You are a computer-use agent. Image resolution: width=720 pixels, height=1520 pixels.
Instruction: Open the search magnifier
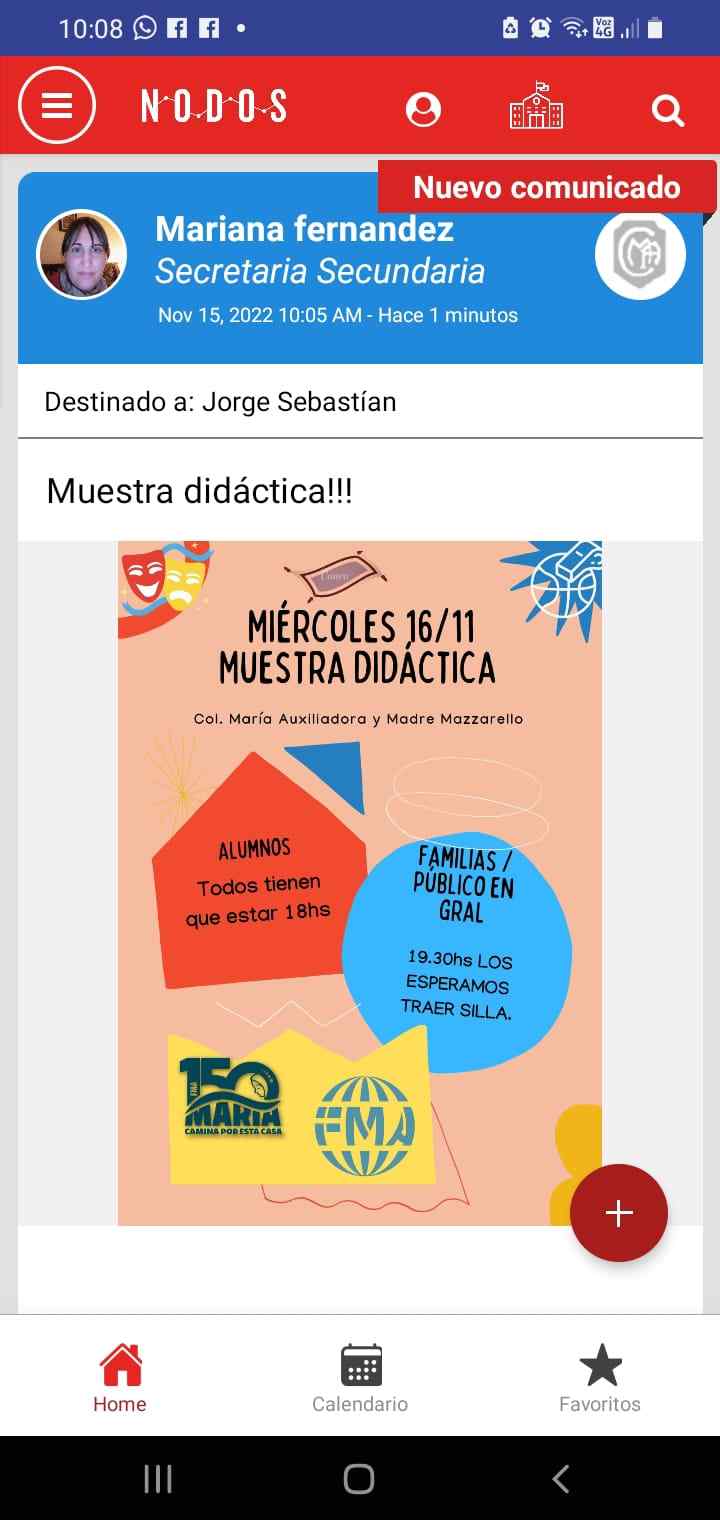click(x=667, y=109)
